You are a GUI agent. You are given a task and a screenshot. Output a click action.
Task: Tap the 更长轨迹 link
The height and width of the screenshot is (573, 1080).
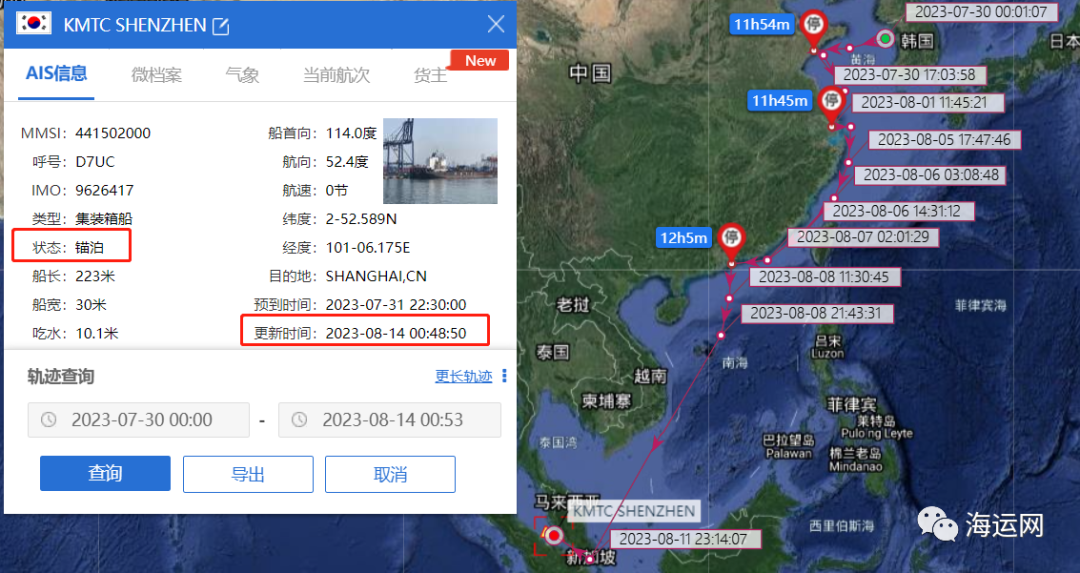pyautogui.click(x=463, y=376)
